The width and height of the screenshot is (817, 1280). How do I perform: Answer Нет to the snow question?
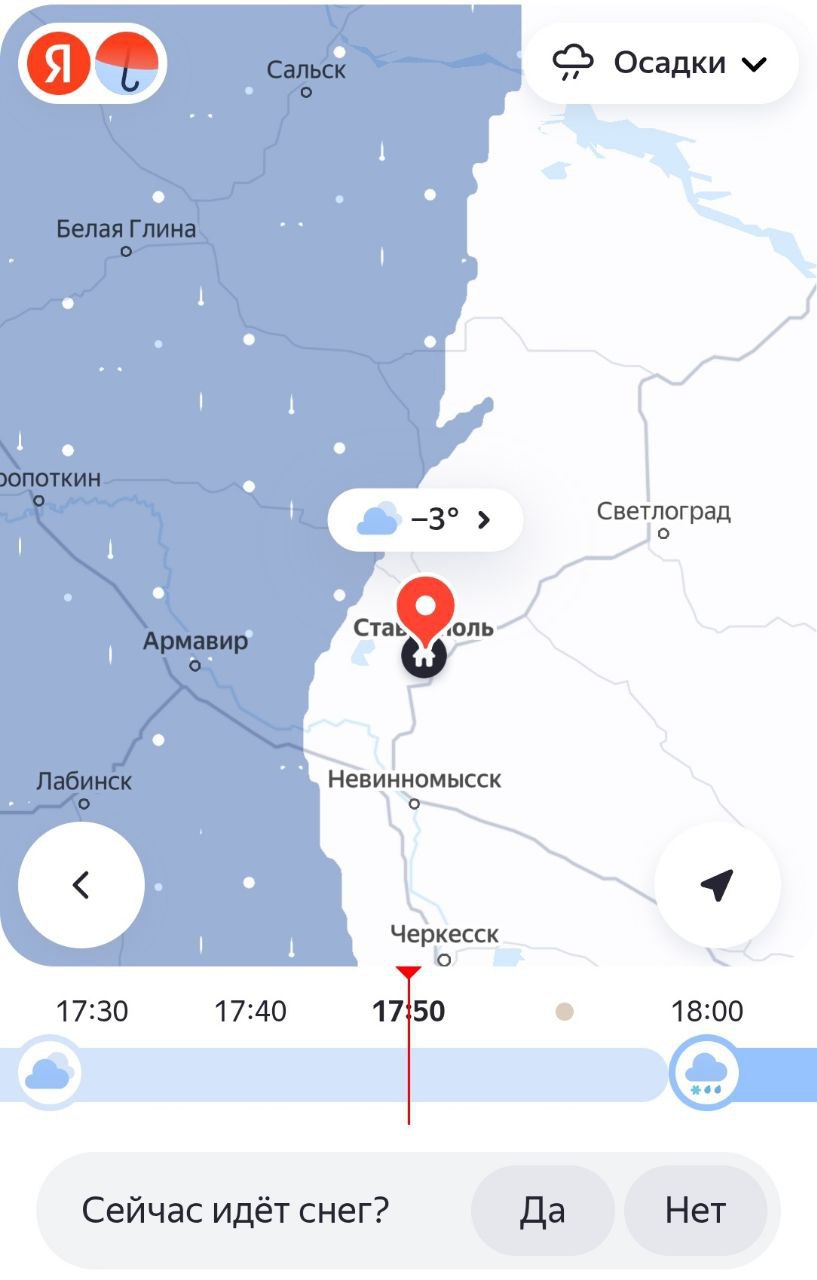pyautogui.click(x=695, y=1211)
